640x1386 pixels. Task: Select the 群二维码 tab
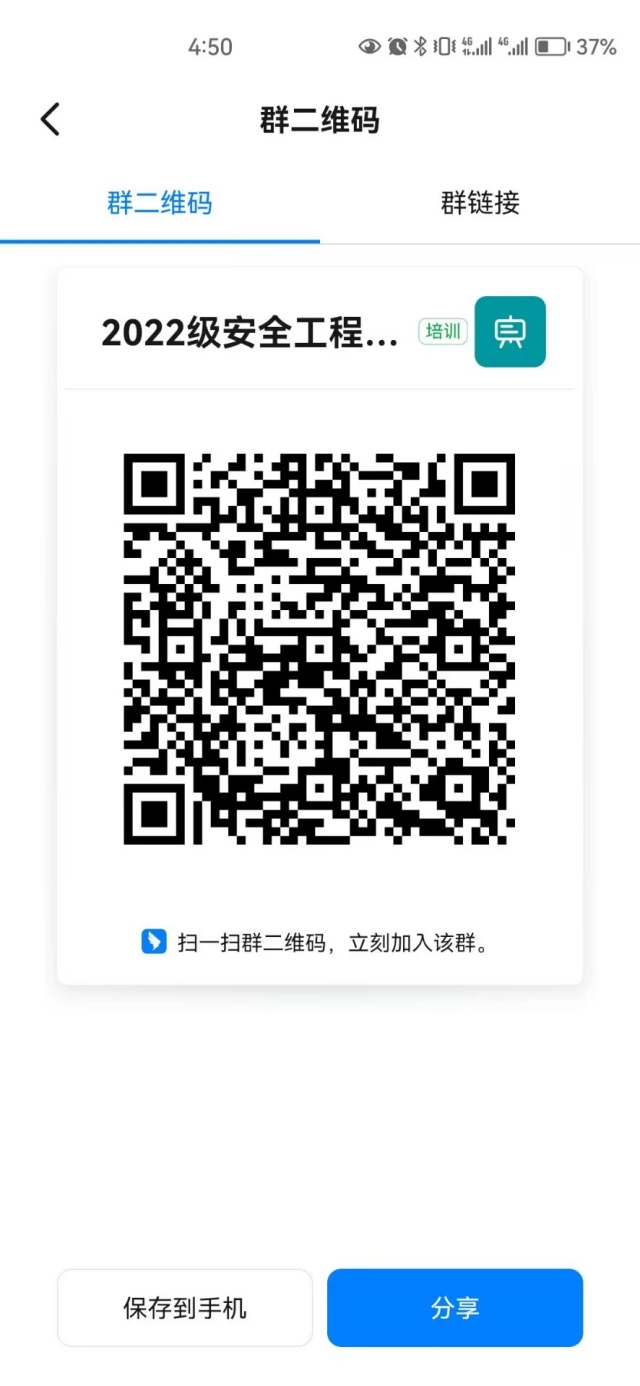click(x=160, y=203)
